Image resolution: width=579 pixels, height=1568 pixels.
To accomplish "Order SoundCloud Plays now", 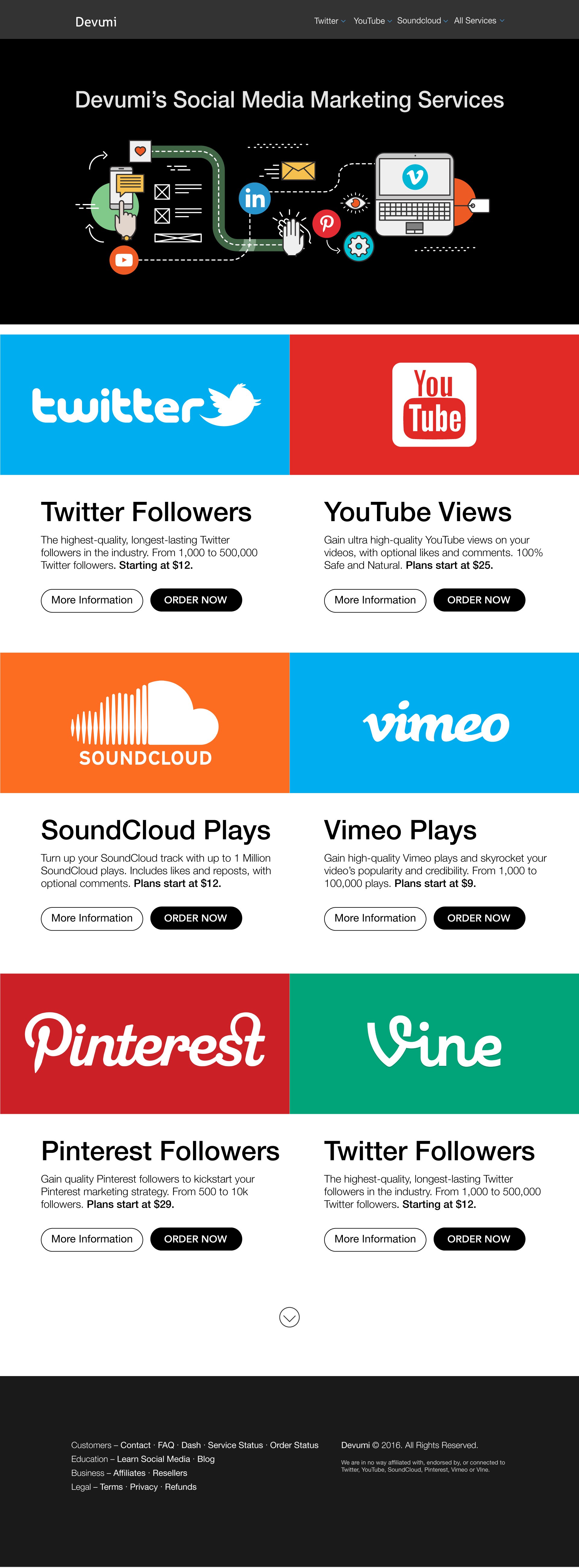I will [195, 918].
